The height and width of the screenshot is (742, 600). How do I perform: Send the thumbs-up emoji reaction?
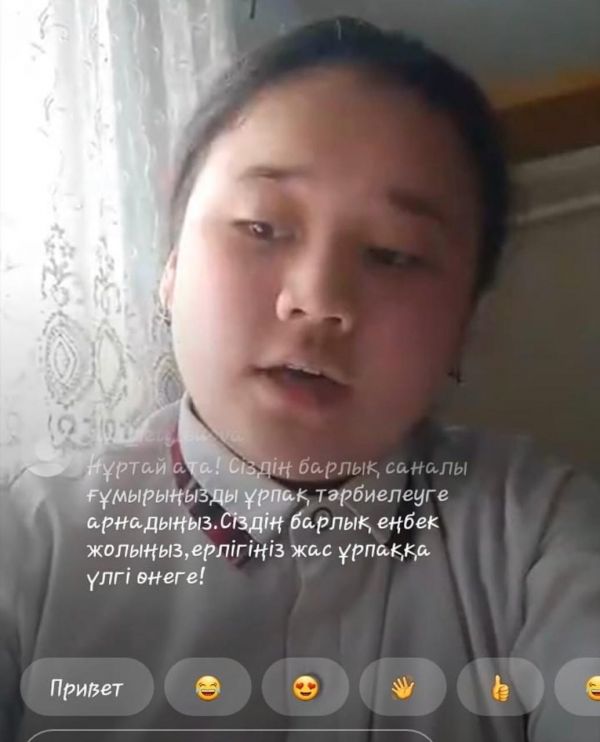click(499, 688)
